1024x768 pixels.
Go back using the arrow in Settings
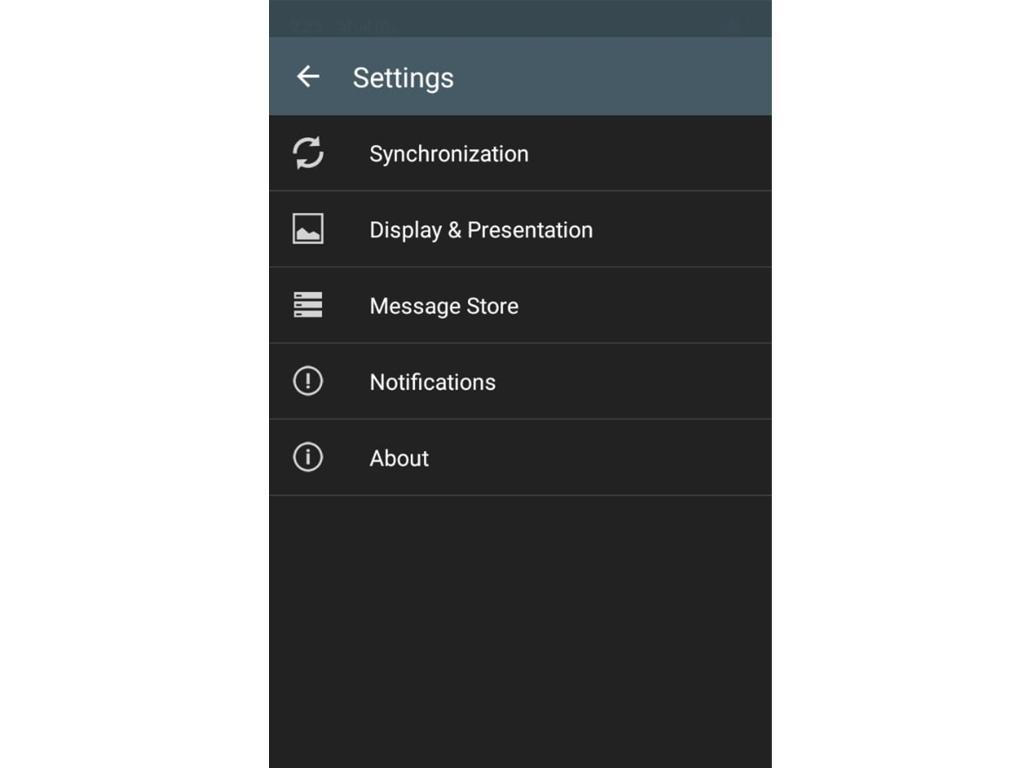308,77
